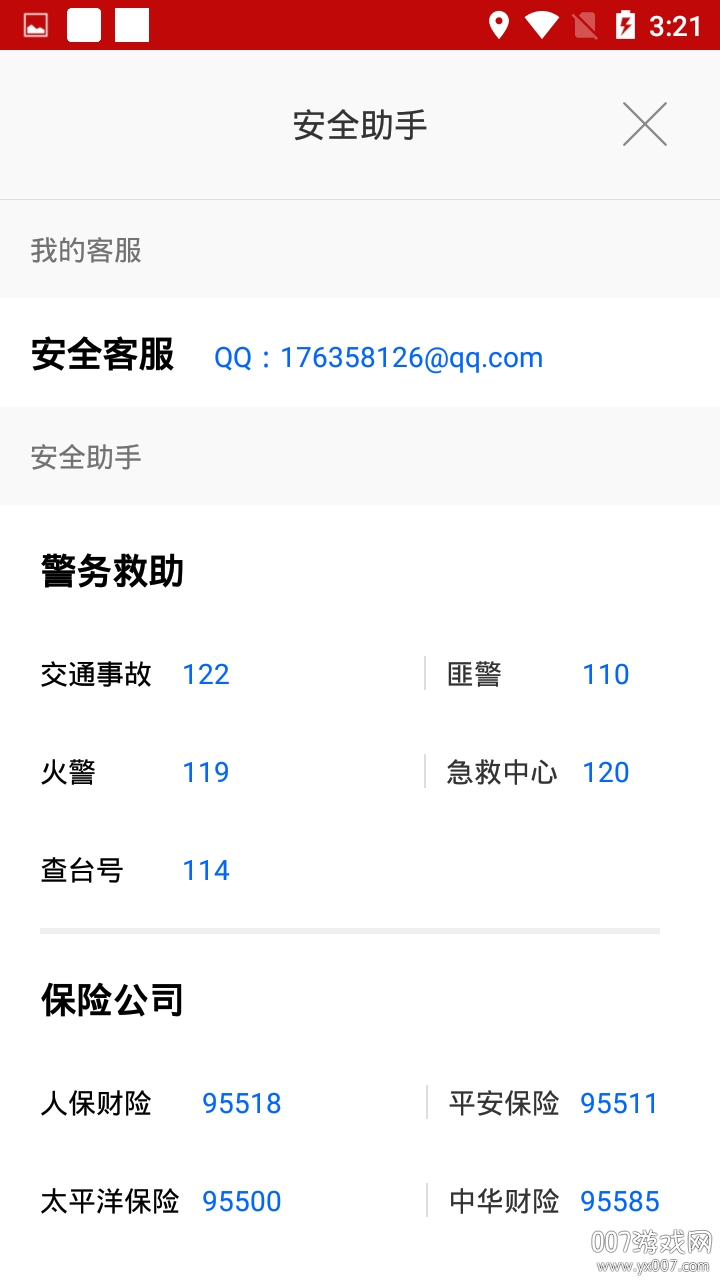720x1280 pixels.
Task: Call directory inquiry 114
Action: (206, 871)
